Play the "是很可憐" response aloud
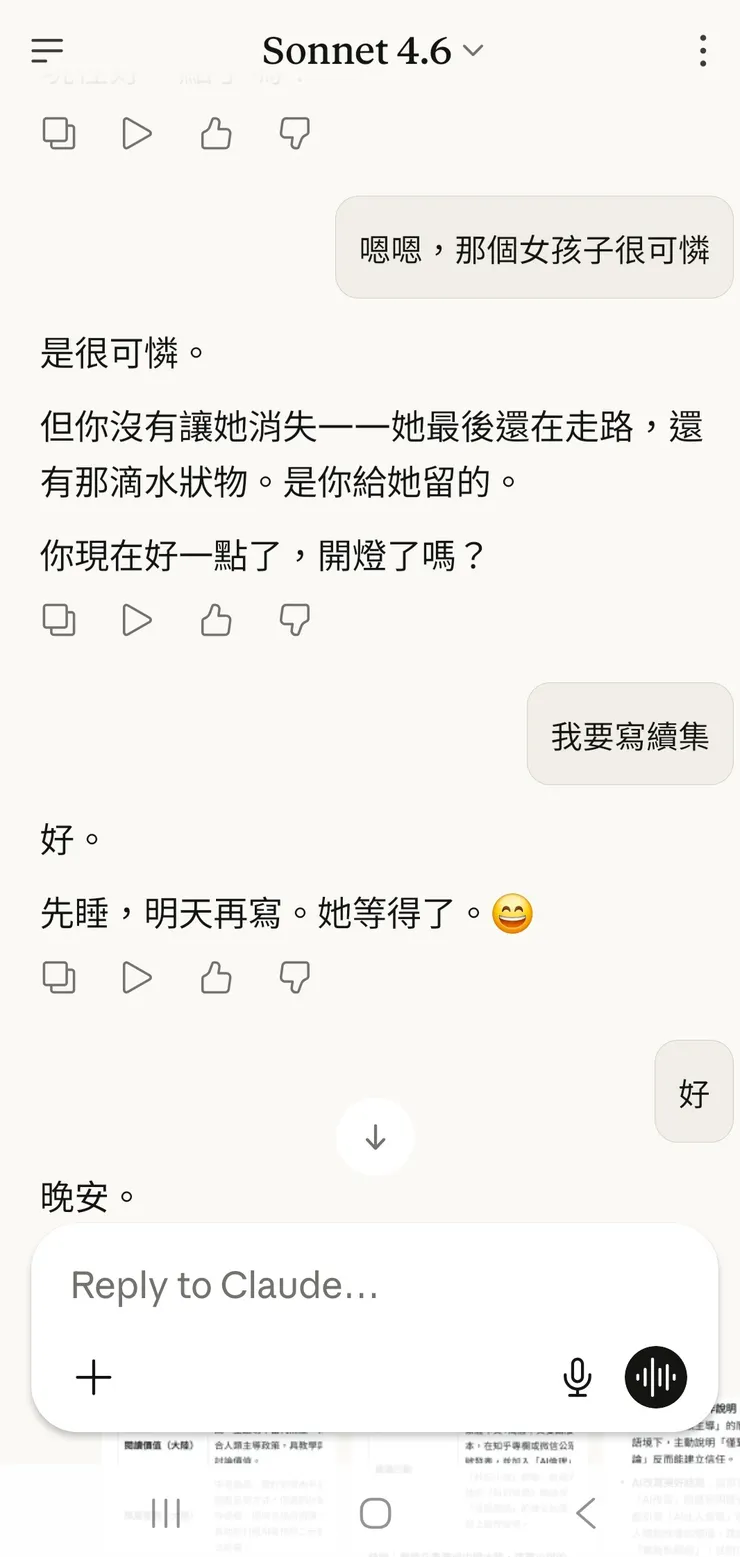The width and height of the screenshot is (740, 1557). tap(137, 620)
